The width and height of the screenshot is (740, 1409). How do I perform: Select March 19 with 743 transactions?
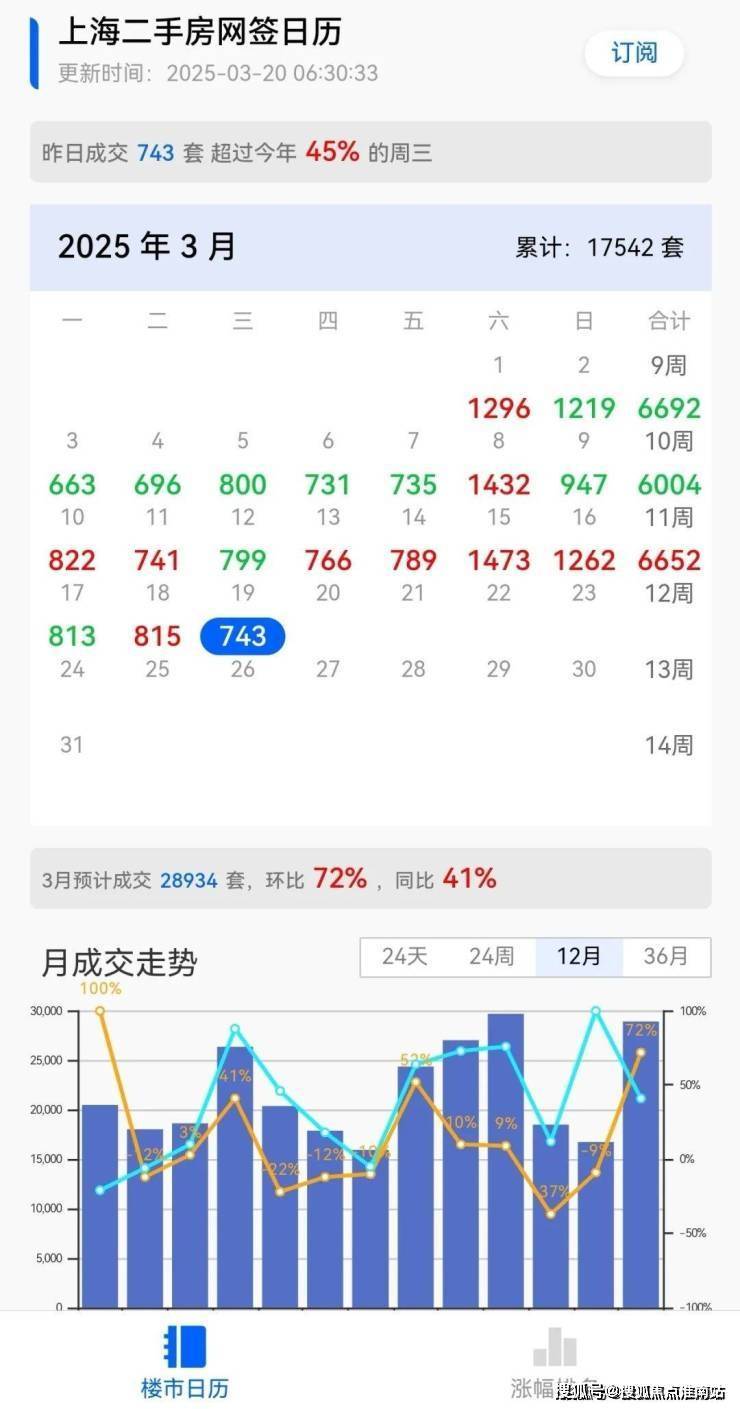pyautogui.click(x=243, y=636)
